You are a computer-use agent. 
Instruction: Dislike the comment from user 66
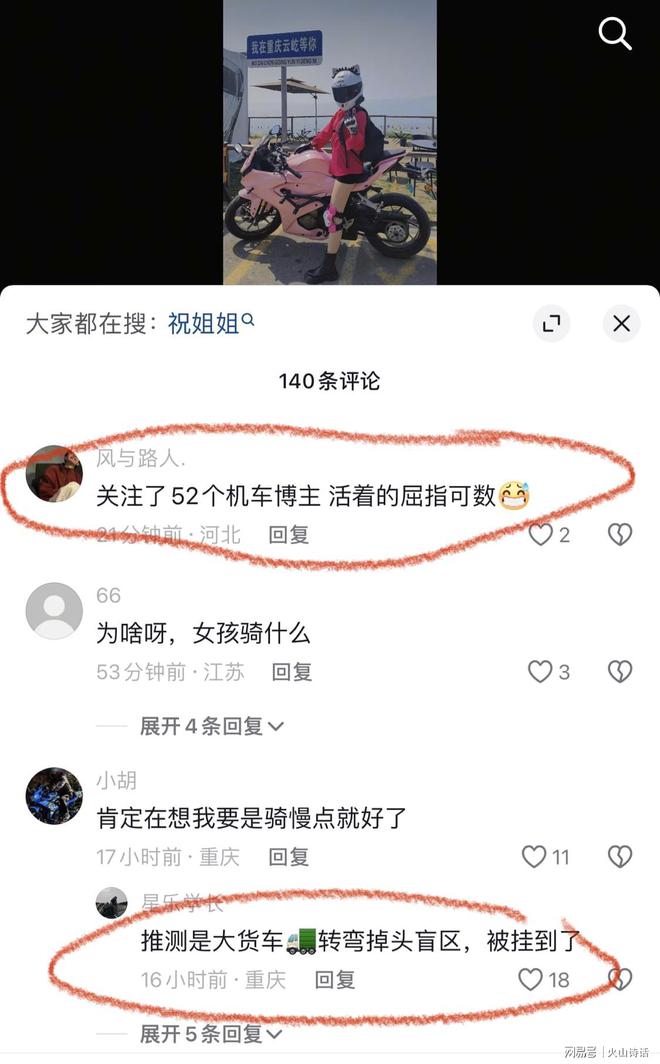(620, 672)
